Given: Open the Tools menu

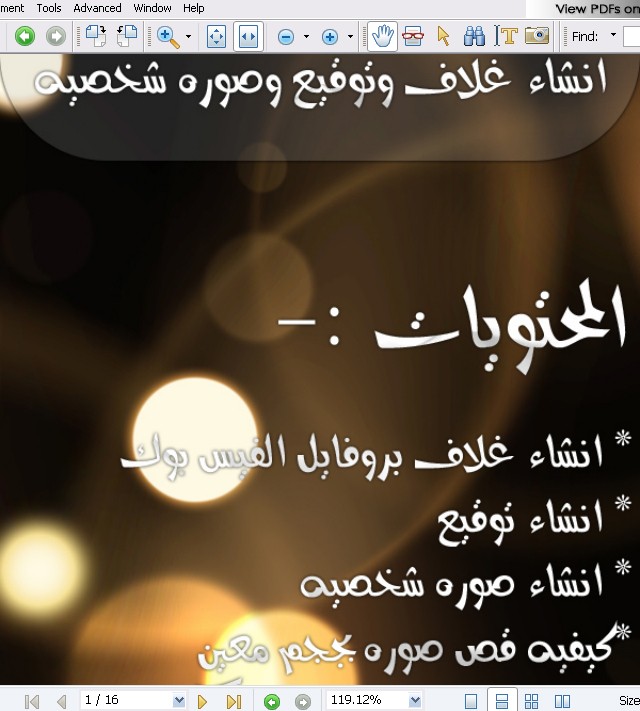Looking at the screenshot, I should pyautogui.click(x=48, y=8).
